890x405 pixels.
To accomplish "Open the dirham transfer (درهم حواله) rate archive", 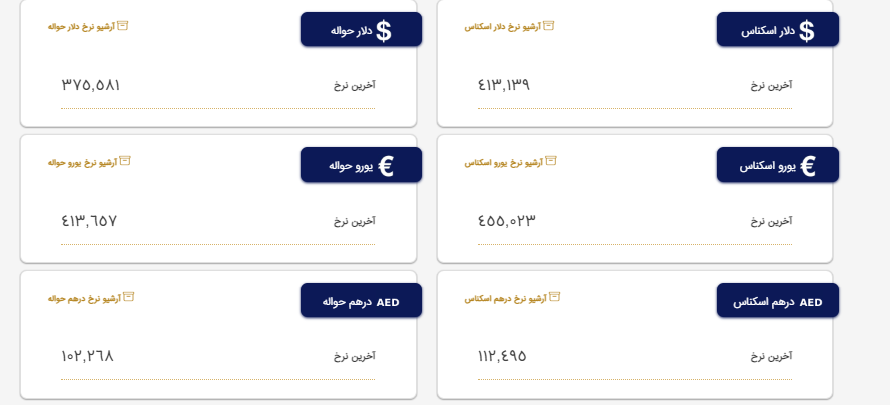I will point(91,298).
